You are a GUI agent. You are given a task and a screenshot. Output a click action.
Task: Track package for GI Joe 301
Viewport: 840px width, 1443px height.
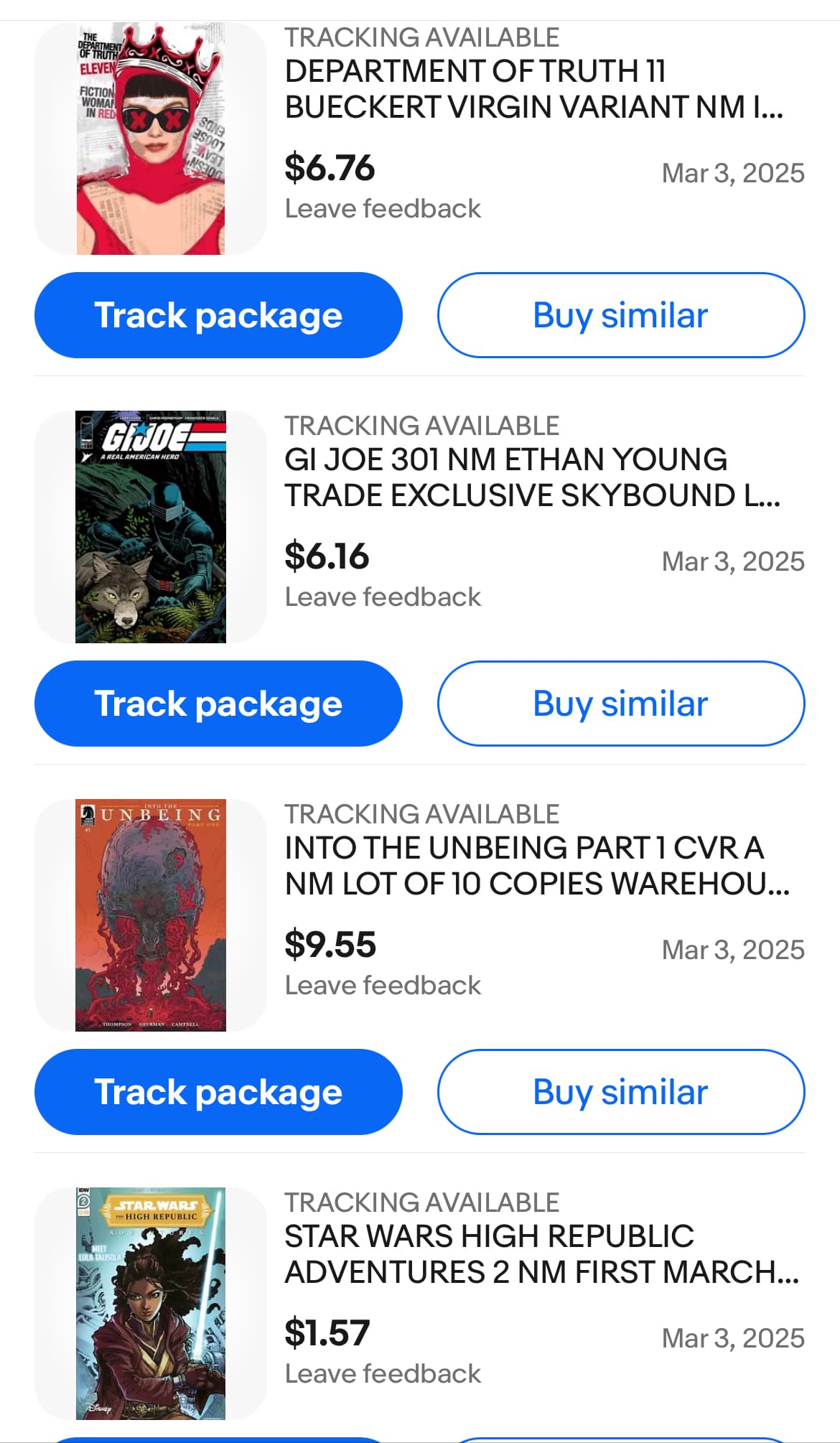click(x=218, y=704)
